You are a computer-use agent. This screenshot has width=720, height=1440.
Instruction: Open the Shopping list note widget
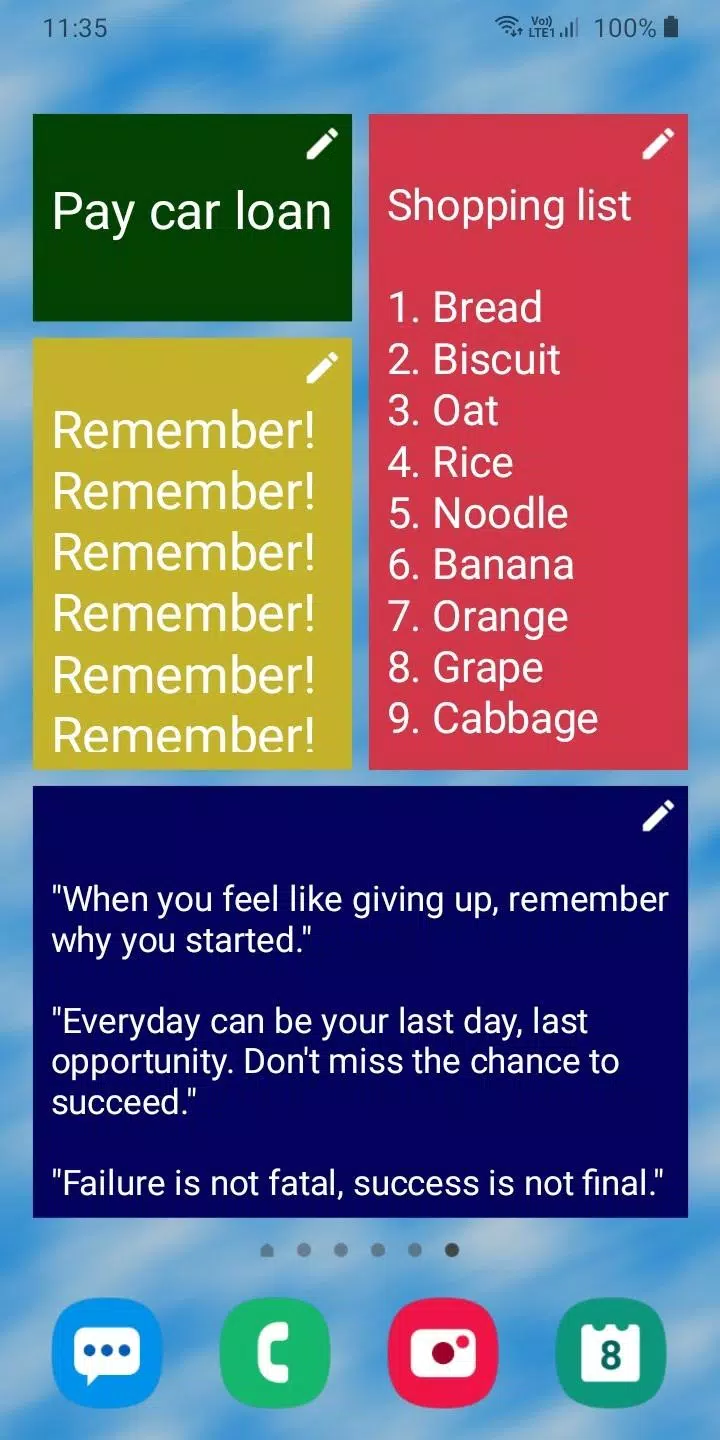(528, 442)
